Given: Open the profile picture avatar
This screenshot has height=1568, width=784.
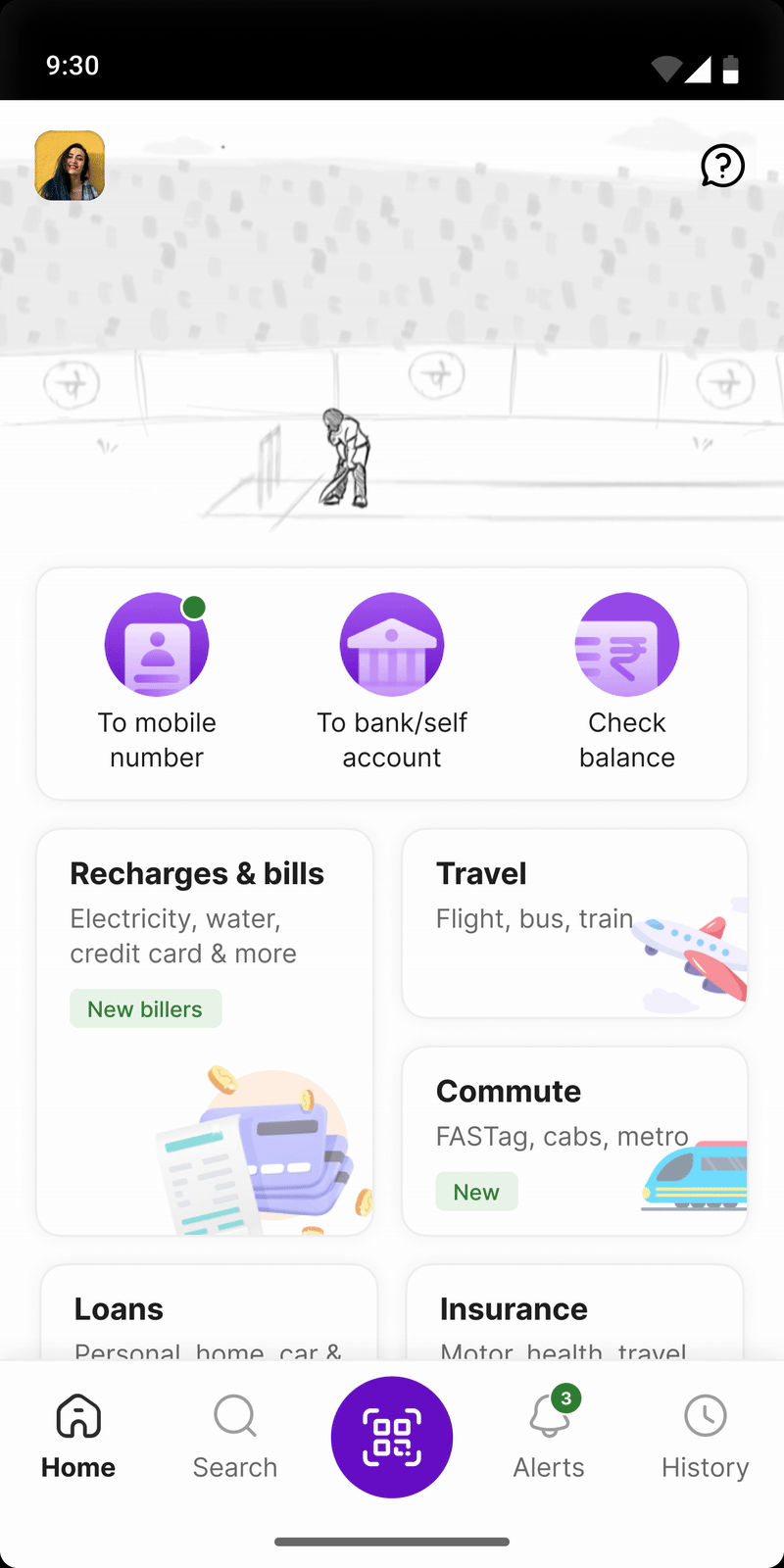Looking at the screenshot, I should coord(70,166).
